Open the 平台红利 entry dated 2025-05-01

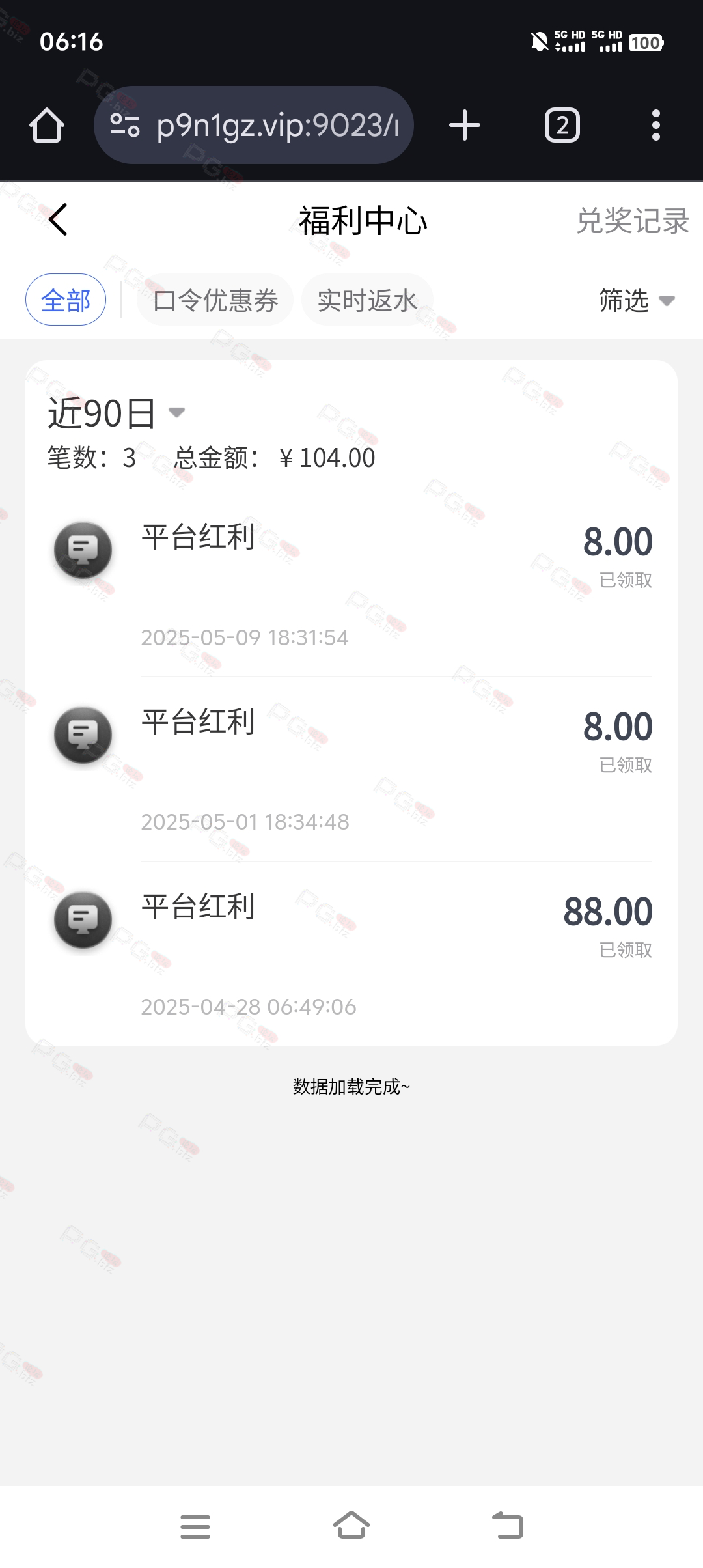(x=351, y=770)
